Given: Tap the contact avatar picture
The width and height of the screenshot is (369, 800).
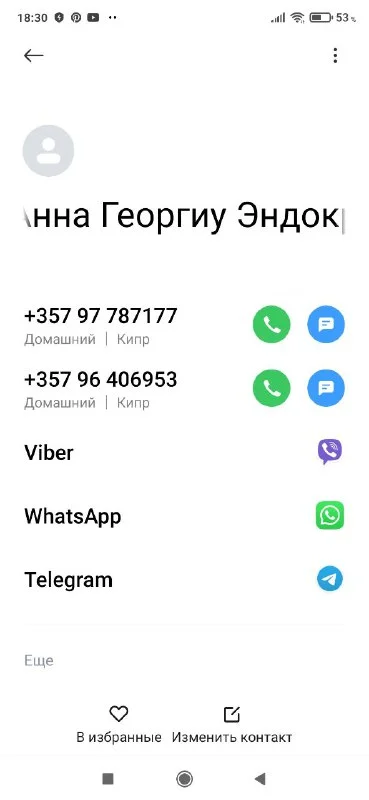Looking at the screenshot, I should click(48, 151).
